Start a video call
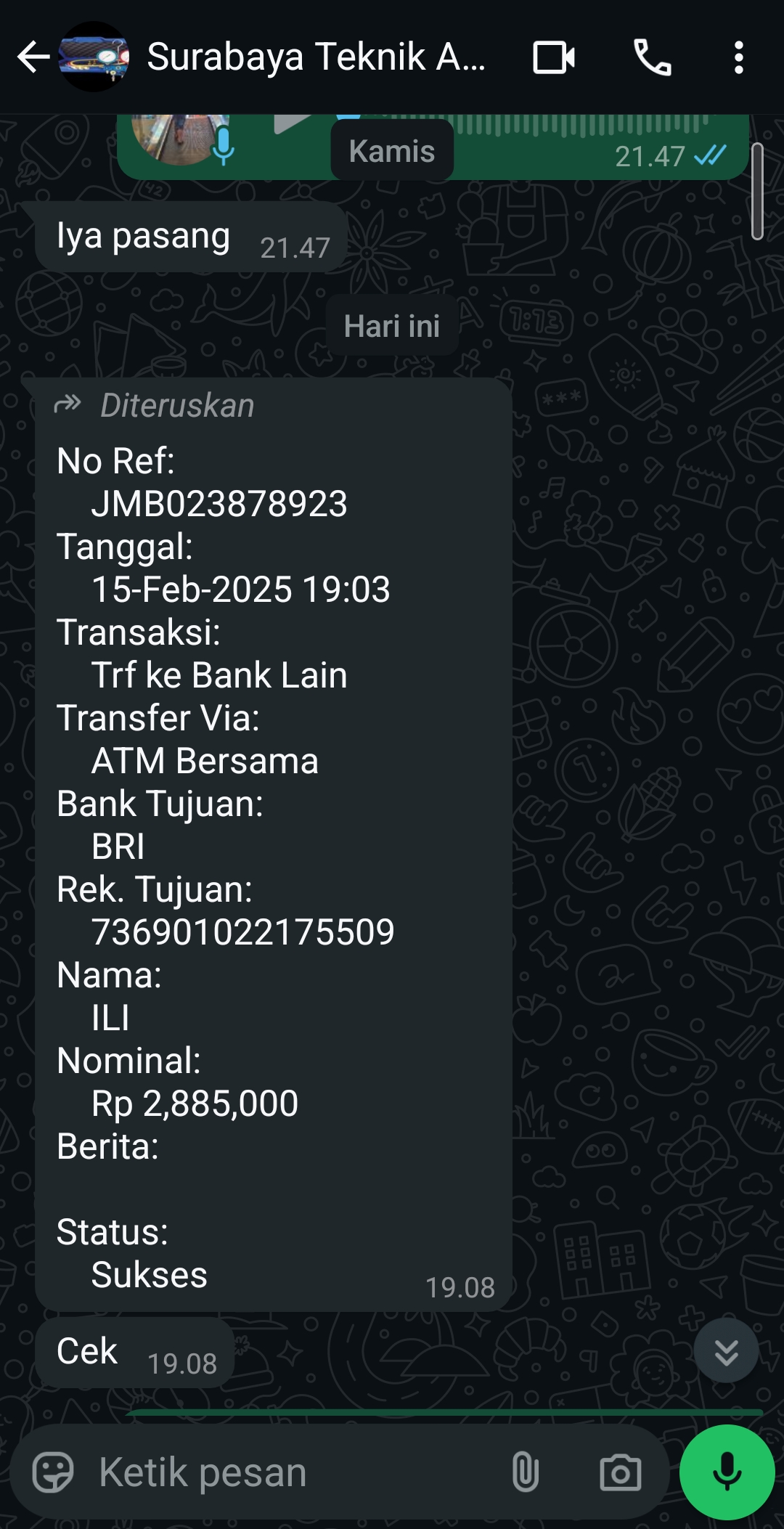This screenshot has height=1529, width=784. click(x=554, y=57)
